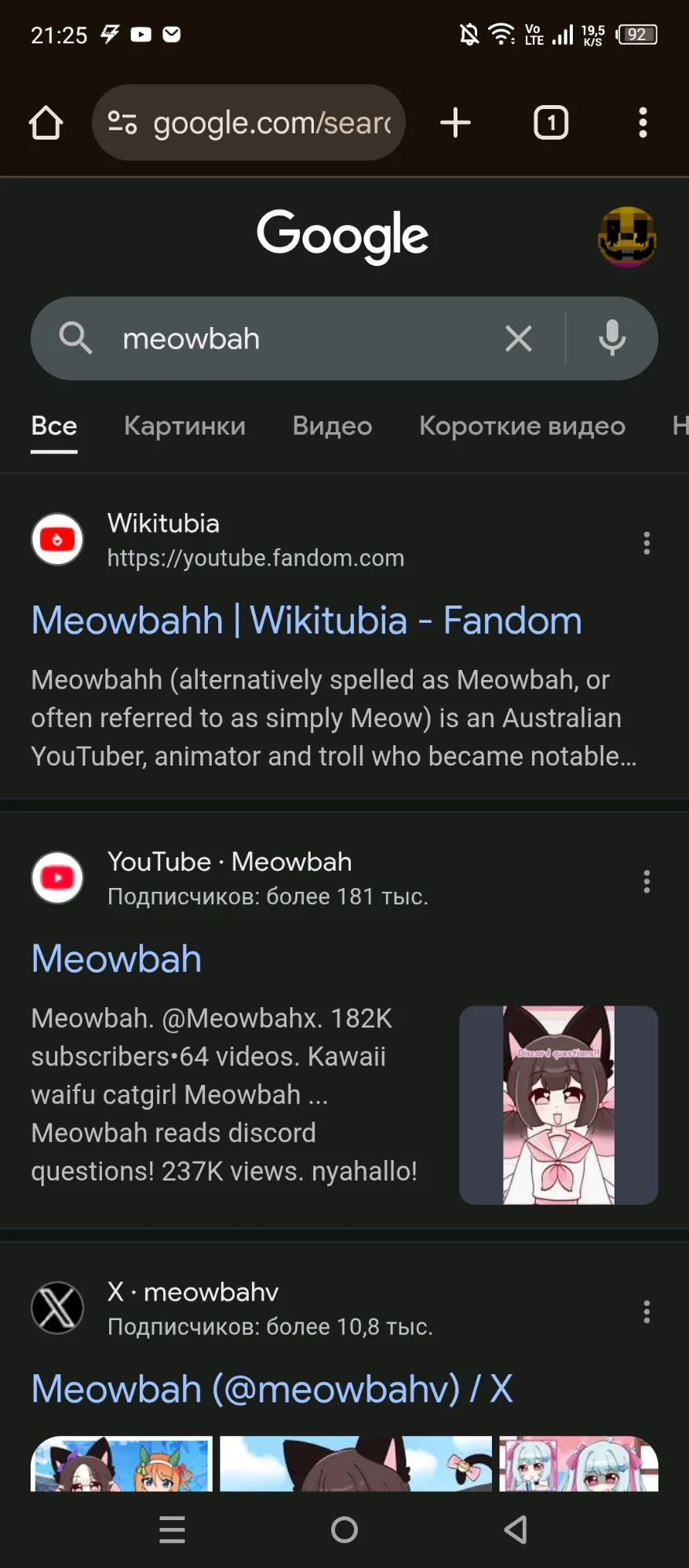Image resolution: width=689 pixels, height=1568 pixels.
Task: Open the browser overflow menu
Action: point(643,123)
